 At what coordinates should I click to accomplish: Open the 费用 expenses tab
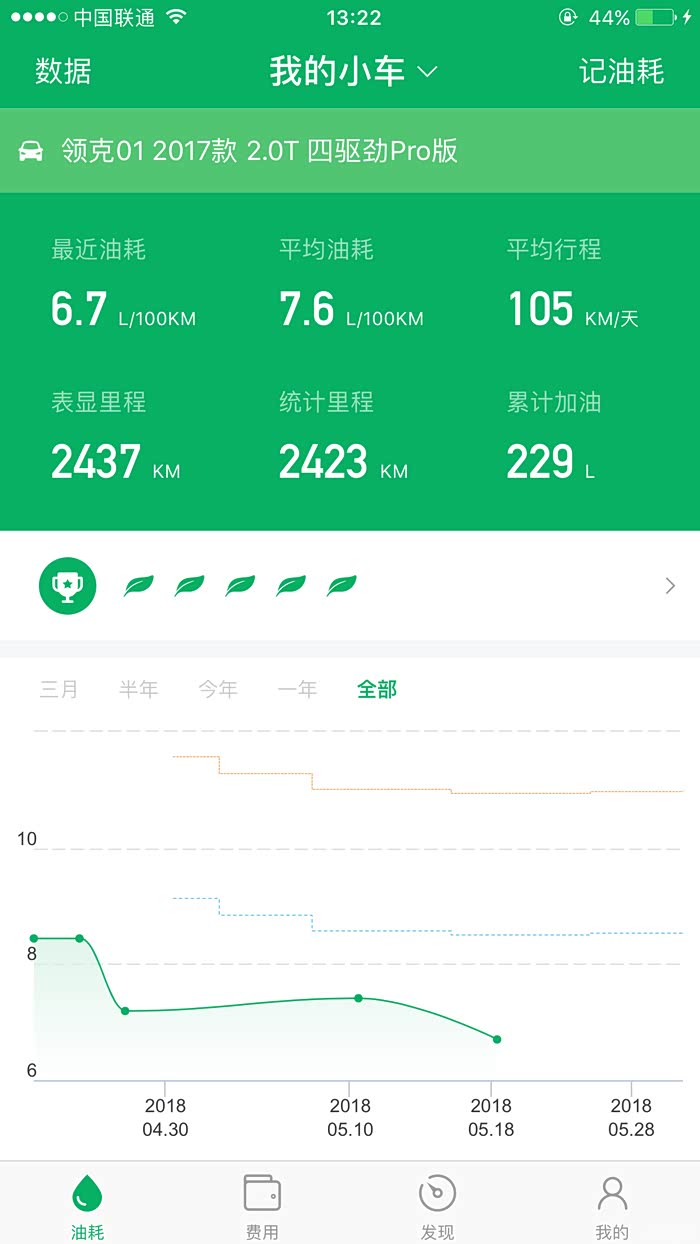262,1205
